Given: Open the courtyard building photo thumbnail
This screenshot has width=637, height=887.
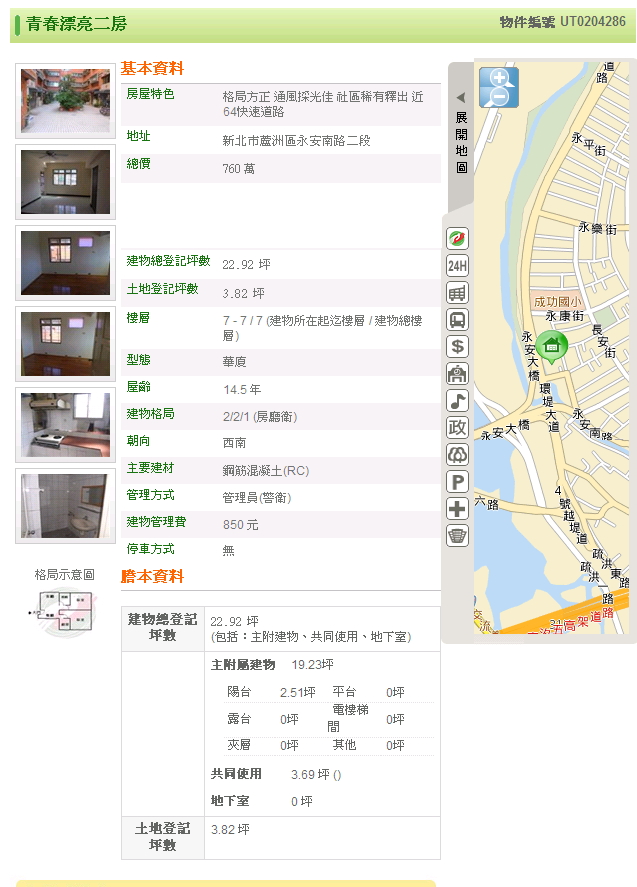Looking at the screenshot, I should pyautogui.click(x=66, y=101).
